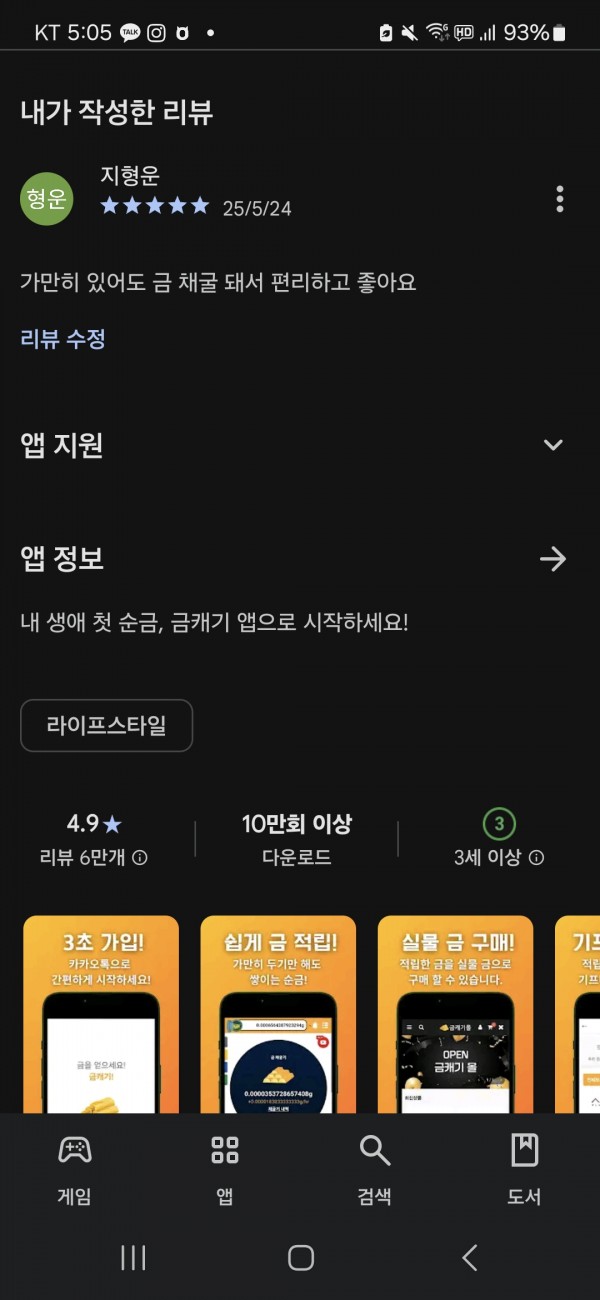View age rating info for 3세 이상
600x1300 pixels.
pos(537,858)
